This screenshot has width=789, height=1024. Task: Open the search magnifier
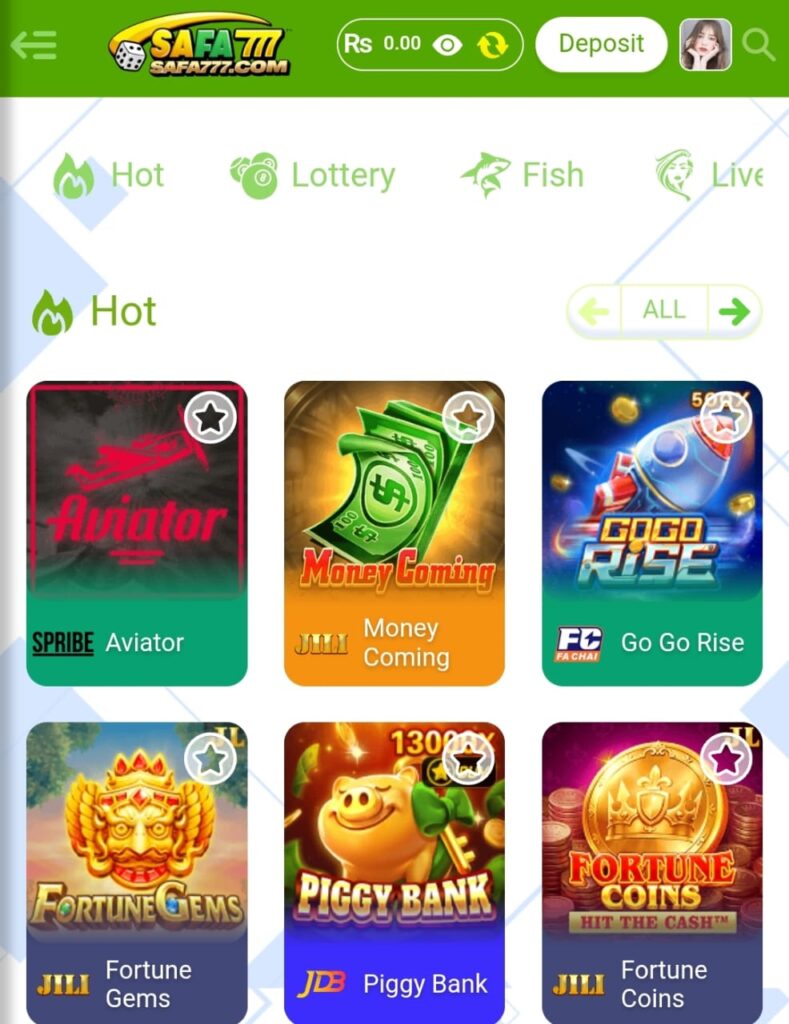click(x=759, y=45)
